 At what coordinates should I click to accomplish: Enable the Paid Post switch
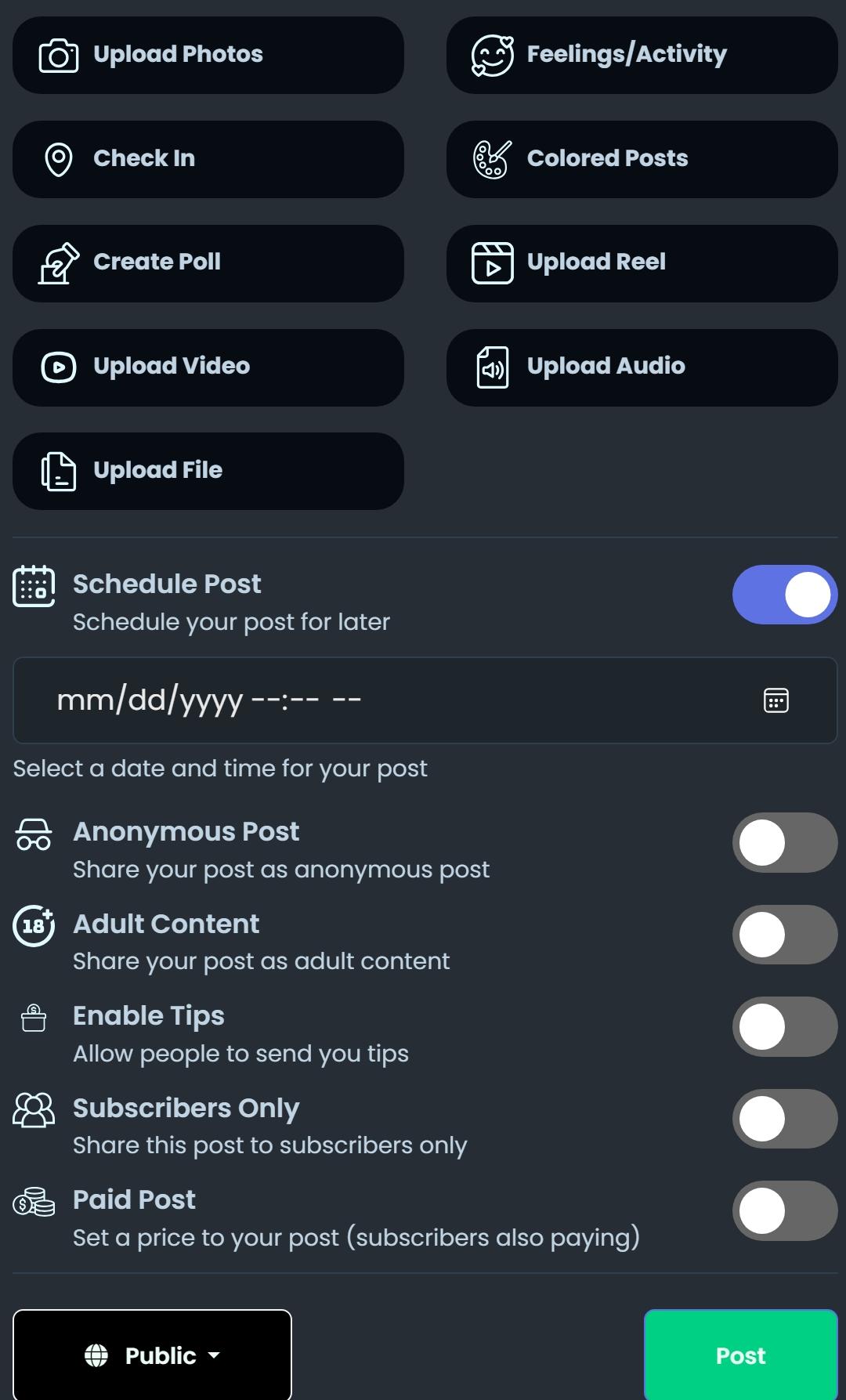click(785, 1210)
